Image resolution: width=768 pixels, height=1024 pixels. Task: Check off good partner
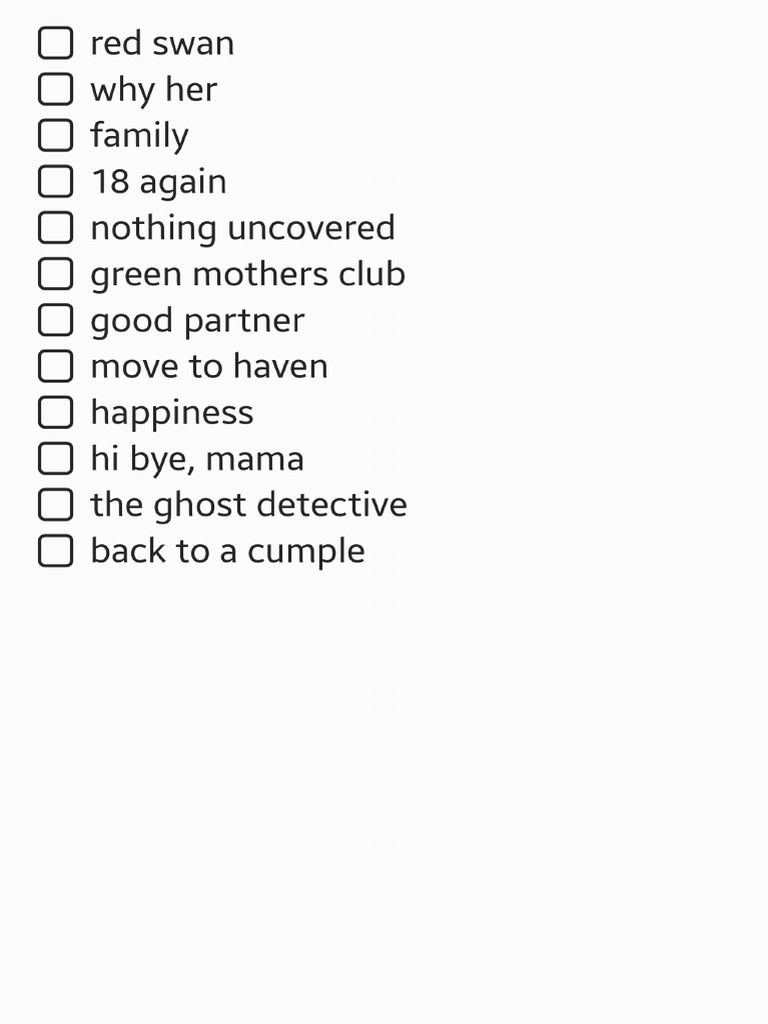(x=55, y=320)
